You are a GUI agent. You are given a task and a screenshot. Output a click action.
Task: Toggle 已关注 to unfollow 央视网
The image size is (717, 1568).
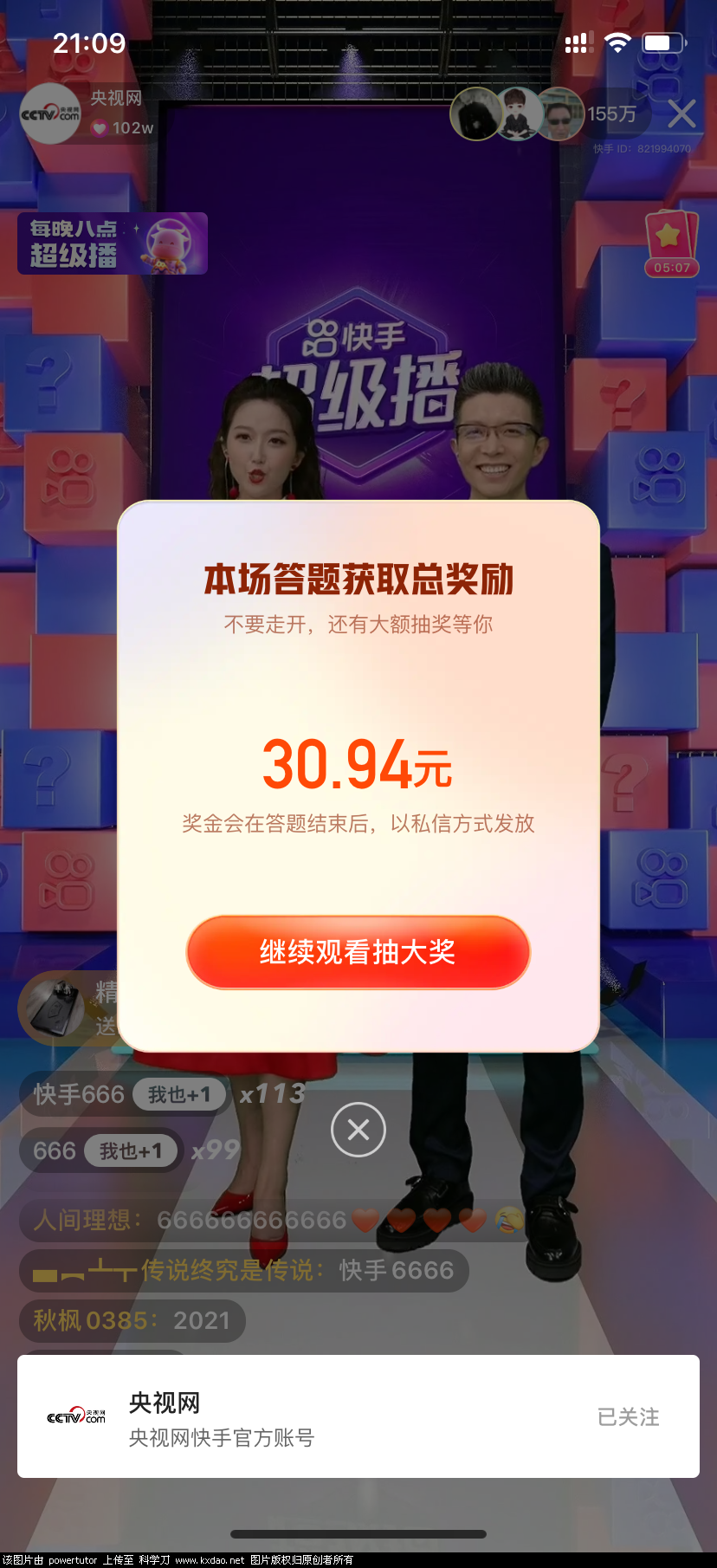pos(627,1416)
